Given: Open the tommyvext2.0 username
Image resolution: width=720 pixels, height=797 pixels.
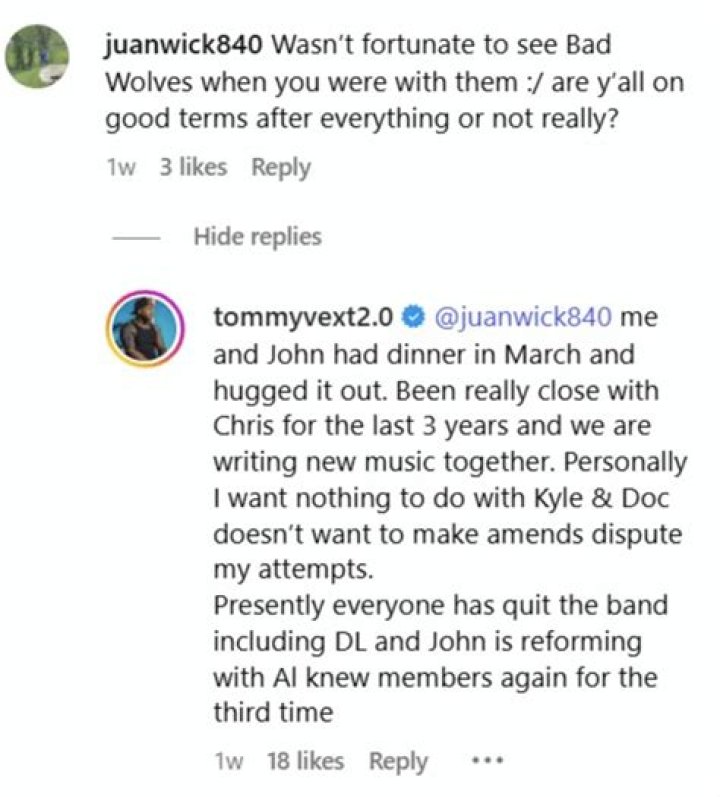Looking at the screenshot, I should (x=304, y=317).
